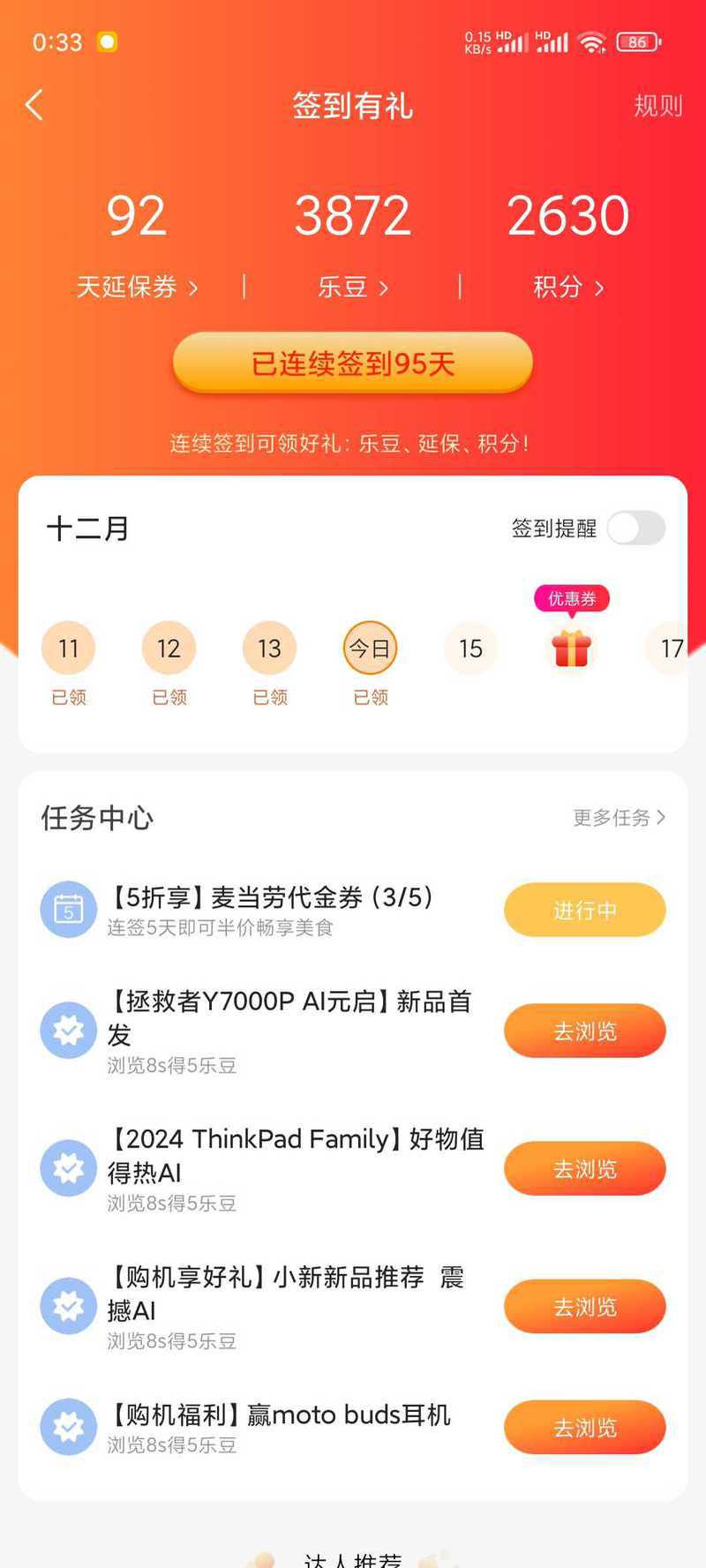706x1568 pixels.
Task: Enable the 签到提醒 switch
Action: pyautogui.click(x=635, y=528)
